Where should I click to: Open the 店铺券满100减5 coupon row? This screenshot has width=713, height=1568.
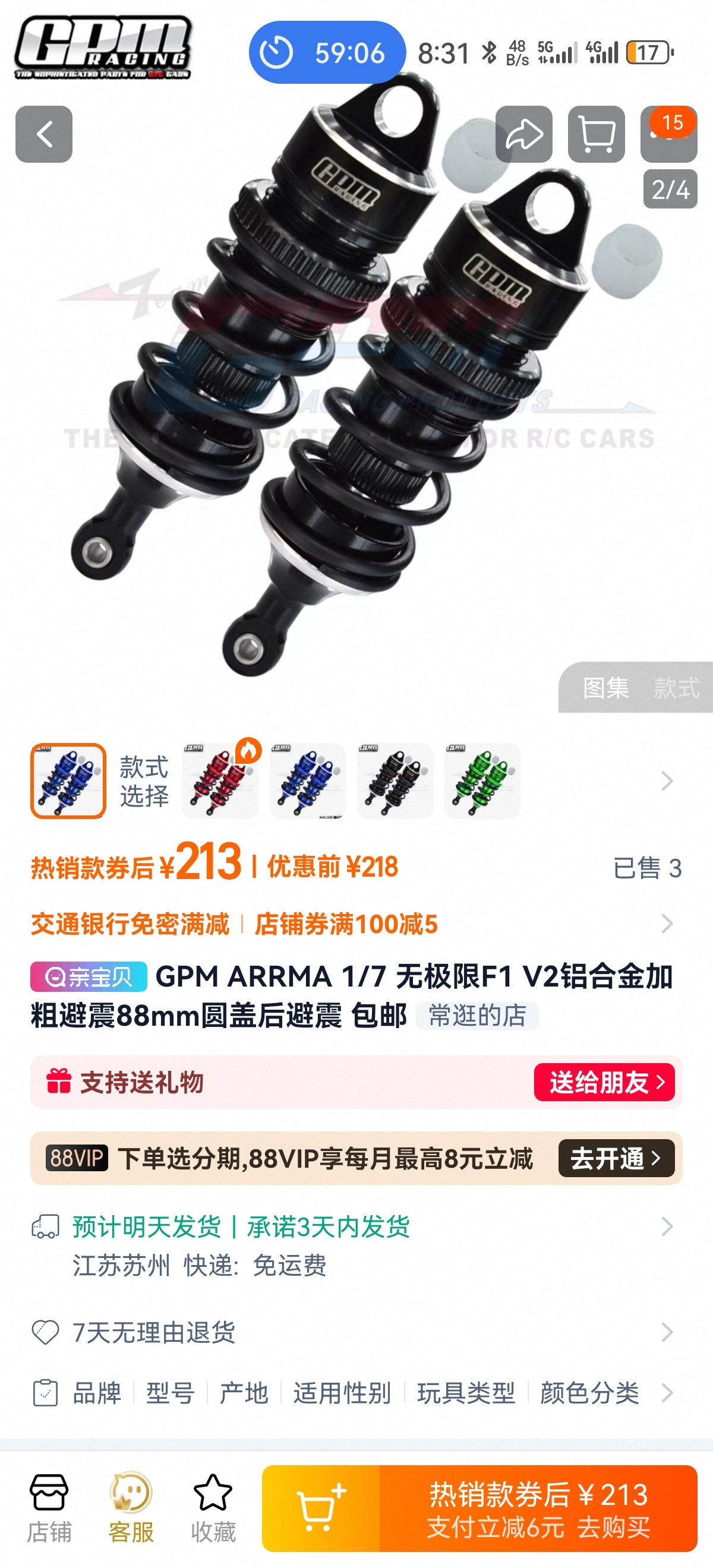click(346, 924)
